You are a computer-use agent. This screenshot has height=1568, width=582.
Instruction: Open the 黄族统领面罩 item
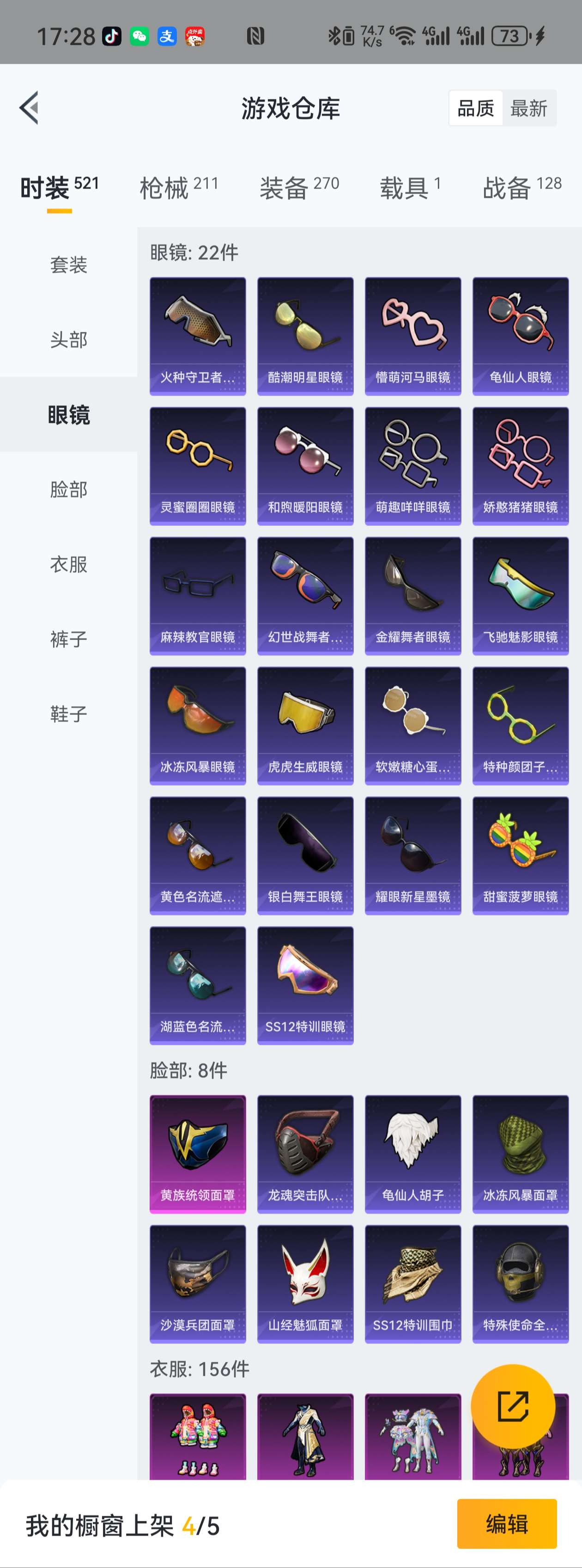pyautogui.click(x=198, y=1153)
